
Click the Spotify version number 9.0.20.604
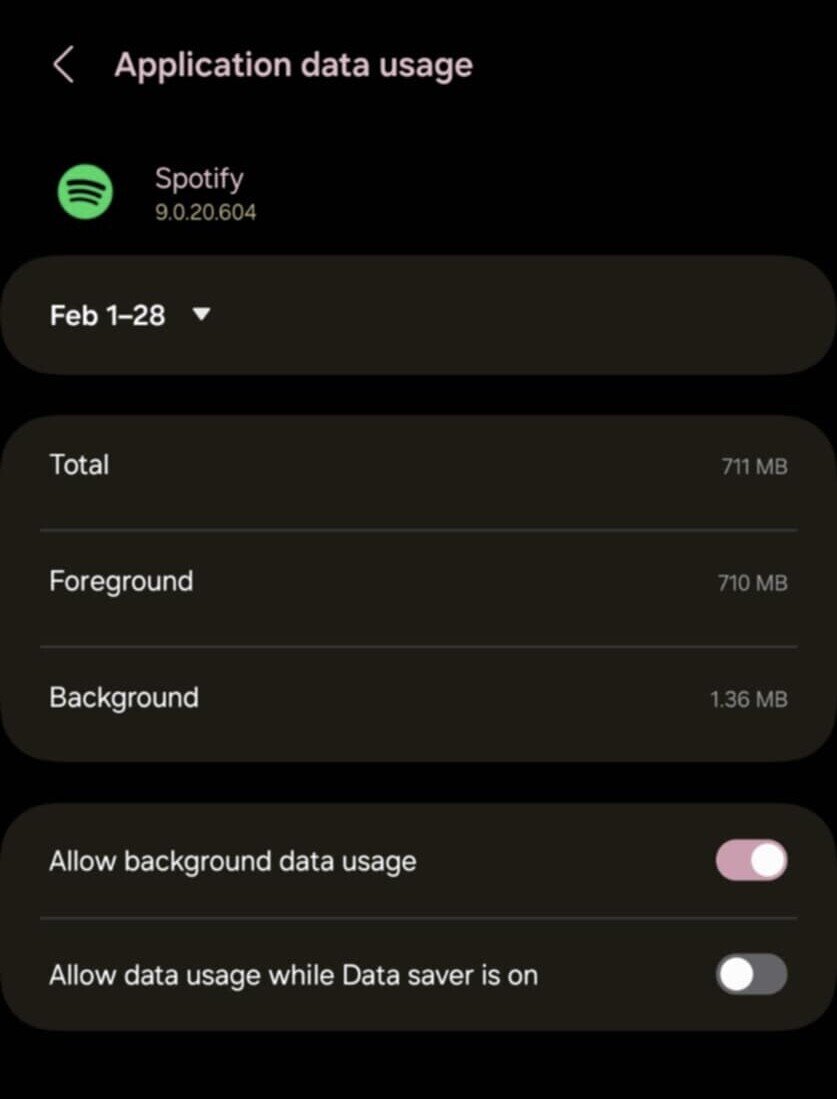click(x=204, y=211)
